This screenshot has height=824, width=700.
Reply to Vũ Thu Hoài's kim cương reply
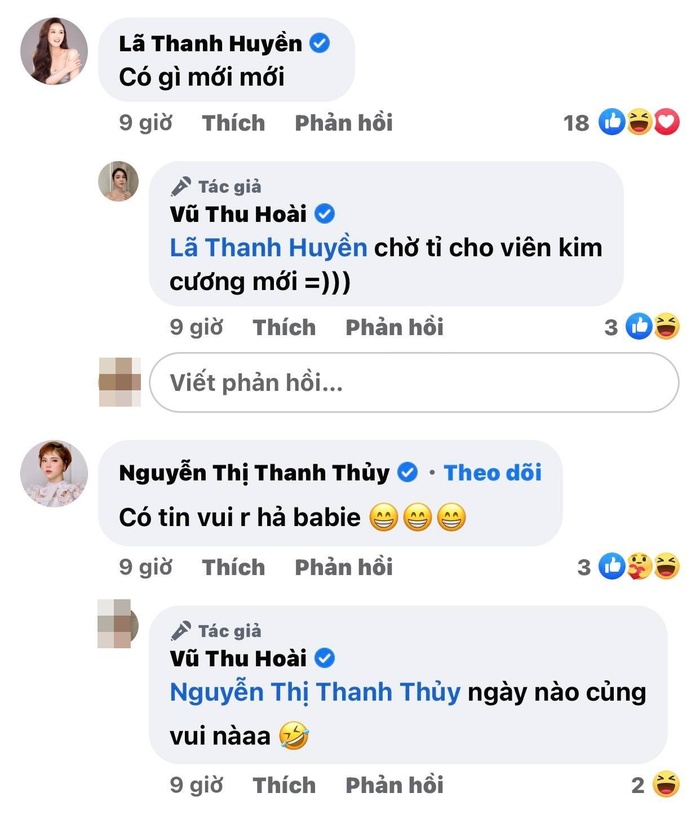394,327
